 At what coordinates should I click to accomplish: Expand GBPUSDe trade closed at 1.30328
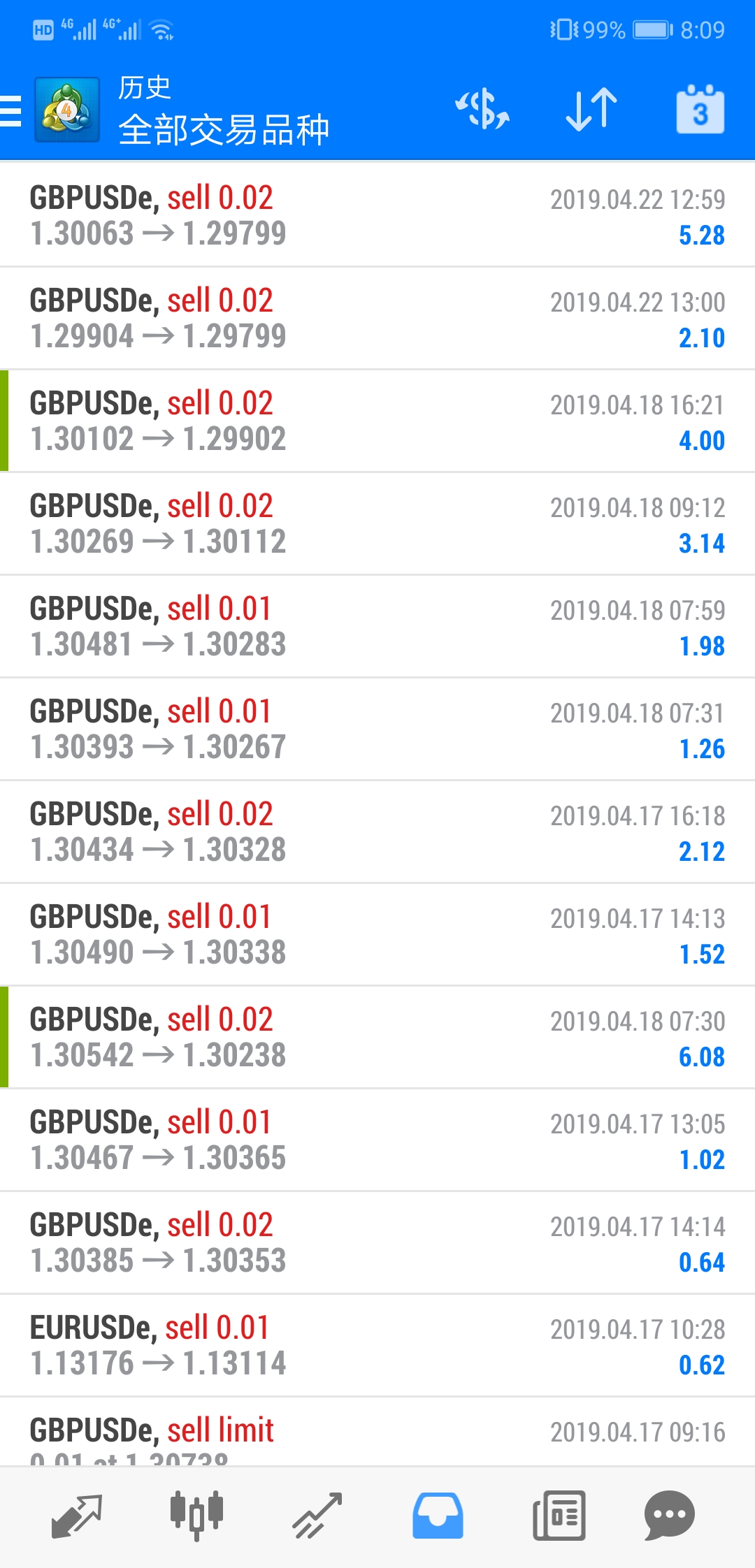[377, 832]
